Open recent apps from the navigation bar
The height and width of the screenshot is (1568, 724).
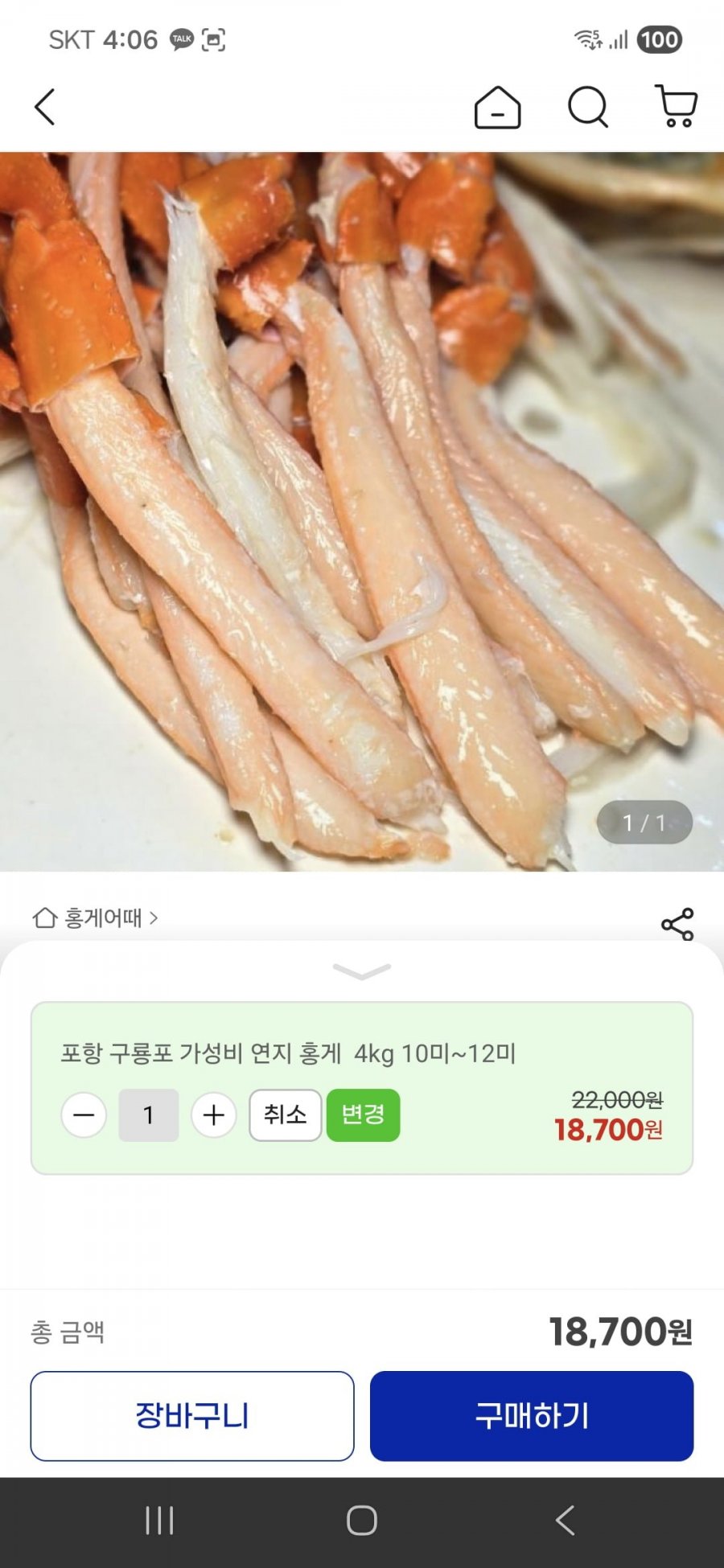(159, 1521)
